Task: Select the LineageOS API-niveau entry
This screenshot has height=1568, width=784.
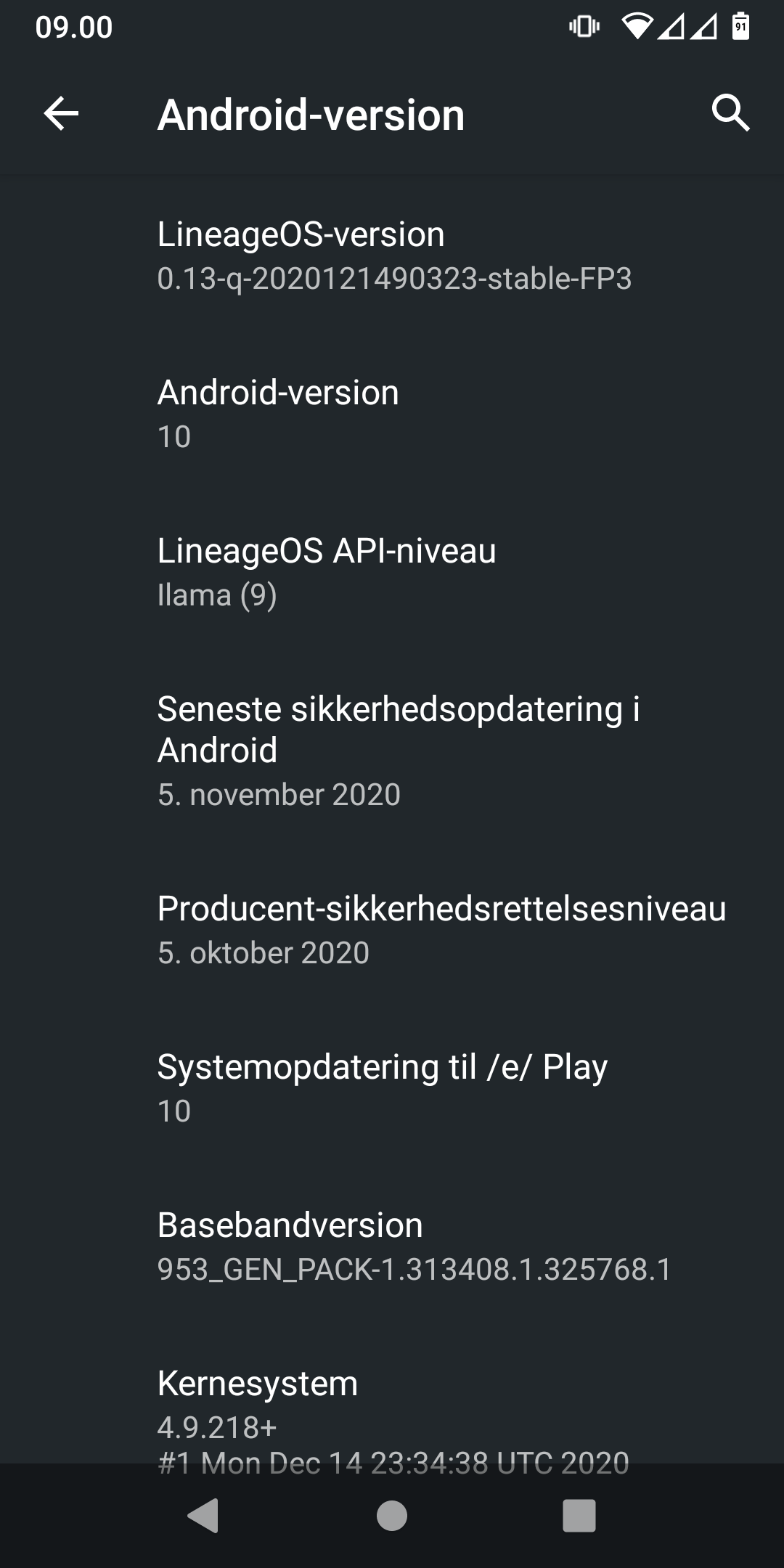Action: coord(392,572)
